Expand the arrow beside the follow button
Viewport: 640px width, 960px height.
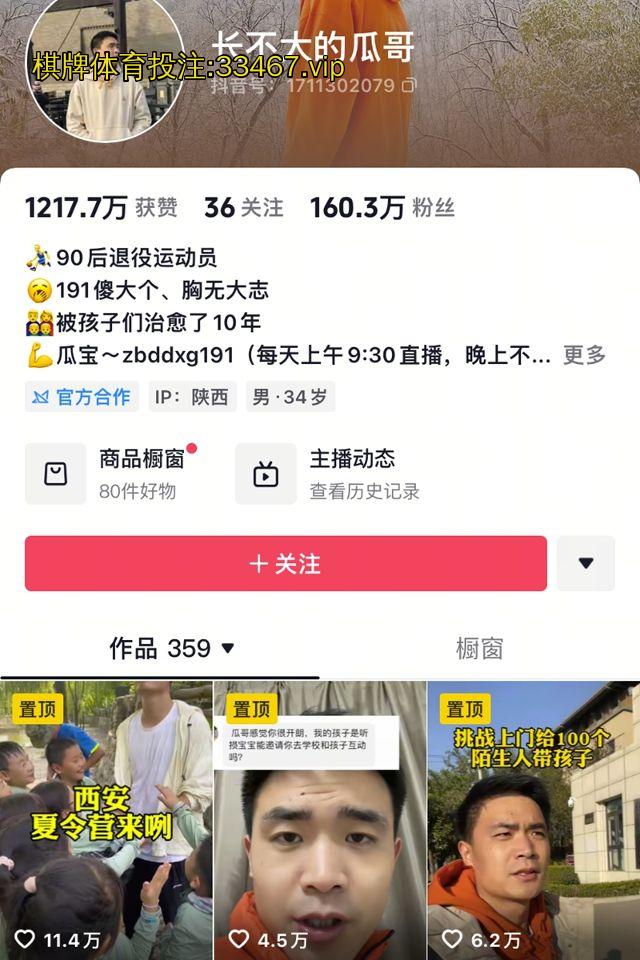click(x=586, y=563)
